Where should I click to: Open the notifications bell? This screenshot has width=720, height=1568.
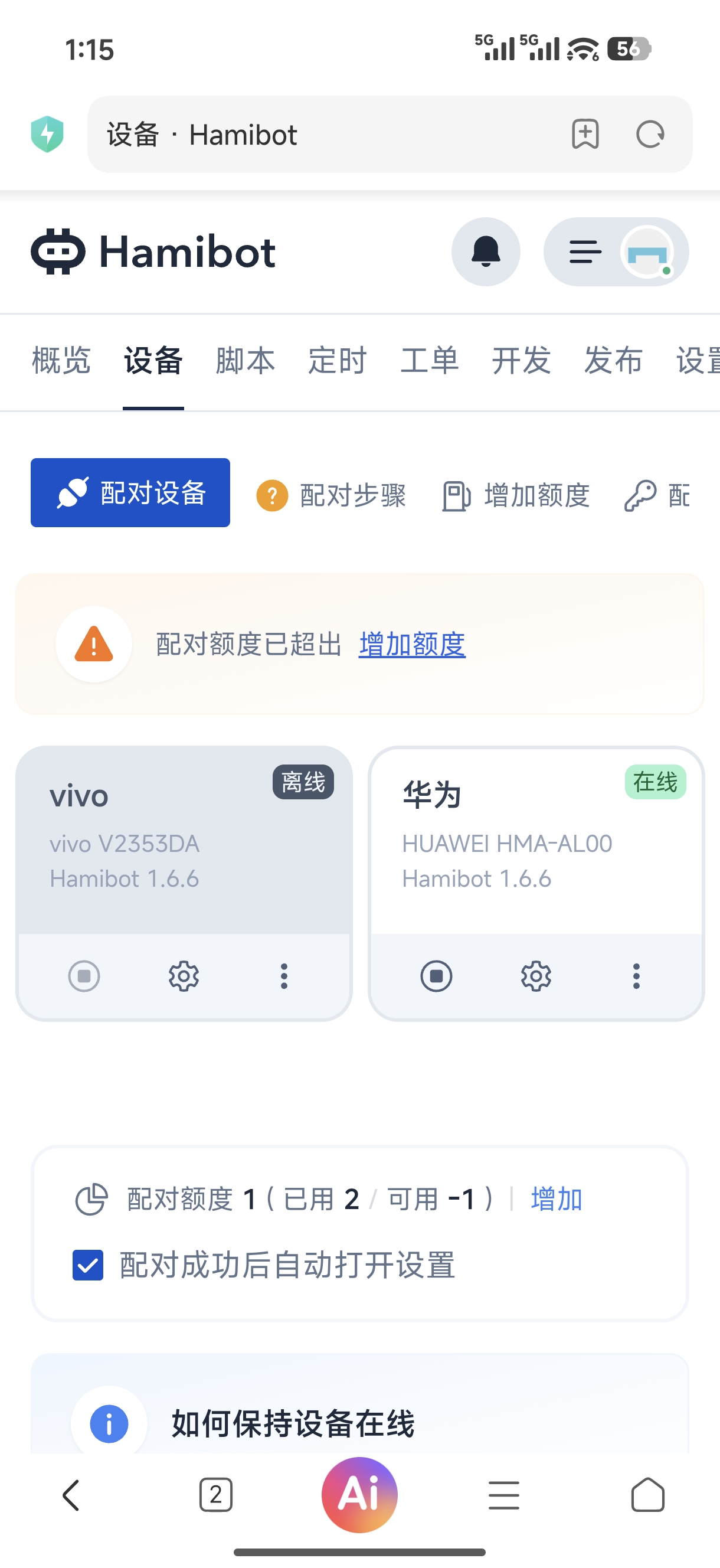tap(485, 251)
